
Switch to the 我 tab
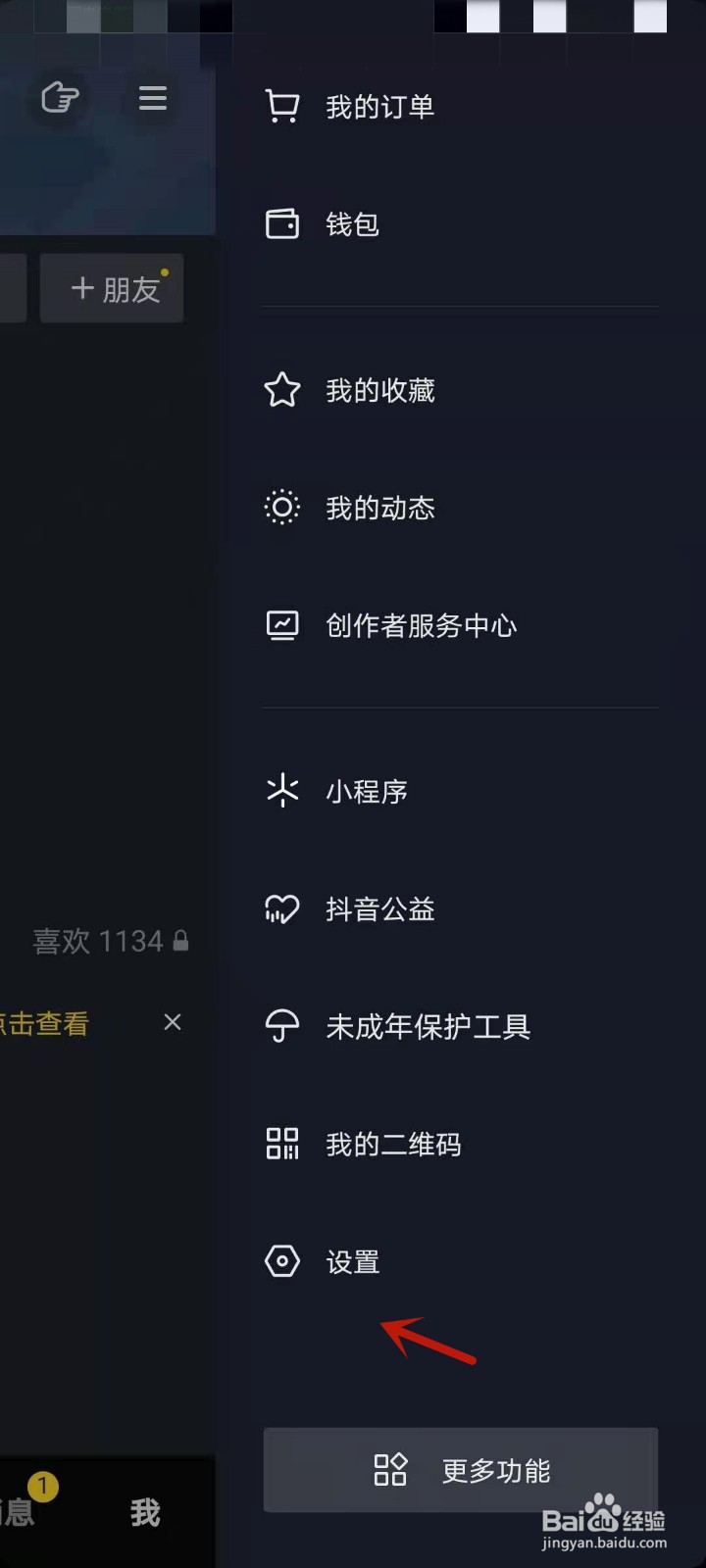tap(145, 1512)
